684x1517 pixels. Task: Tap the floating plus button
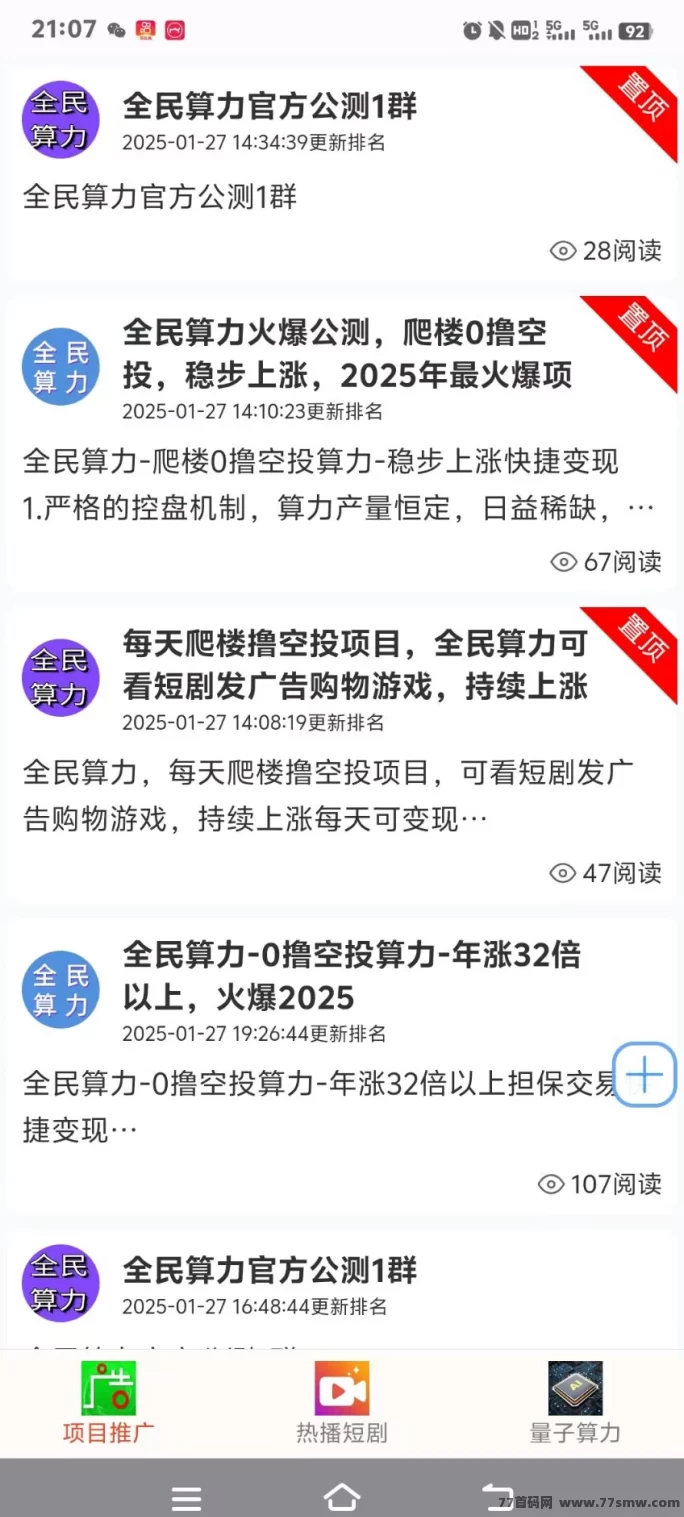point(645,1075)
